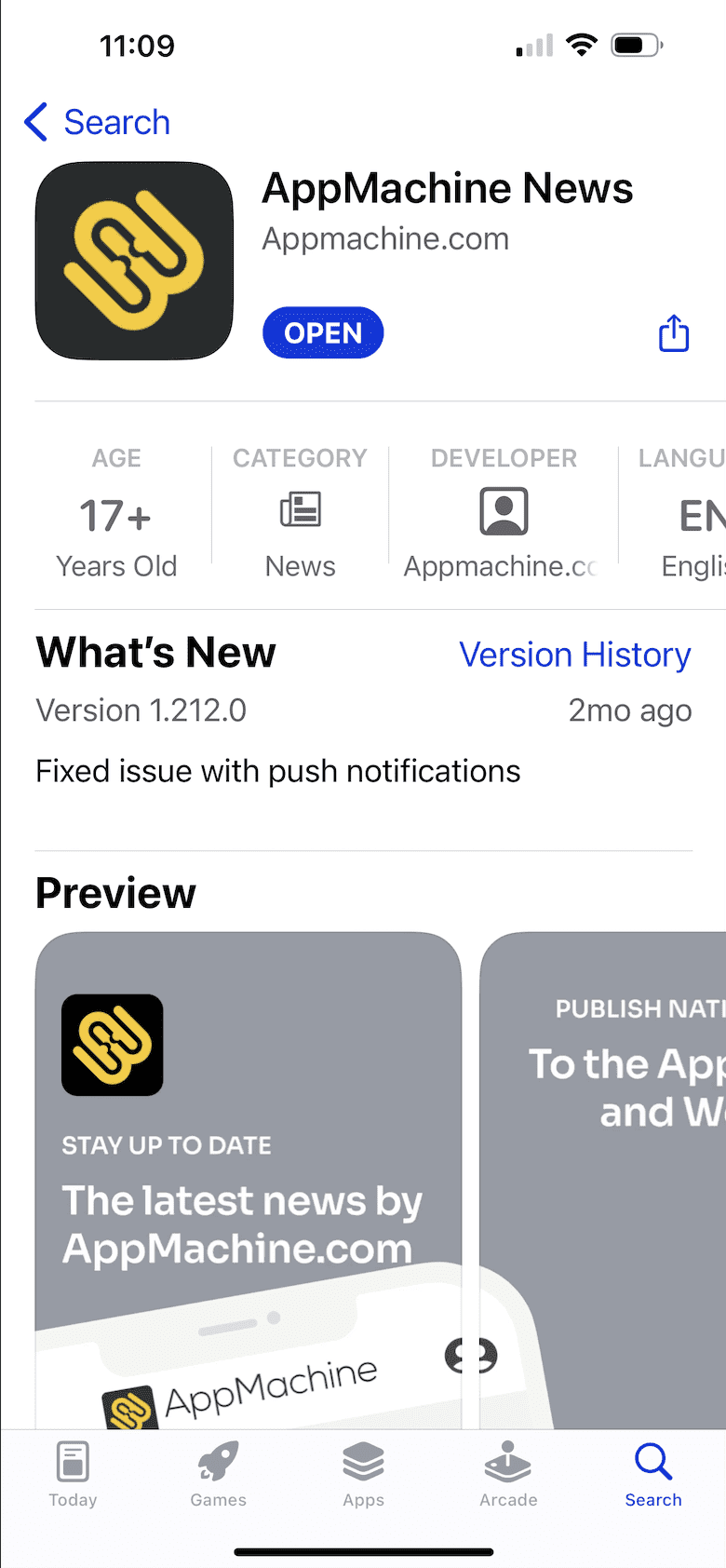Viewport: 726px width, 1568px height.
Task: Tap the share icon
Action: pos(673,332)
